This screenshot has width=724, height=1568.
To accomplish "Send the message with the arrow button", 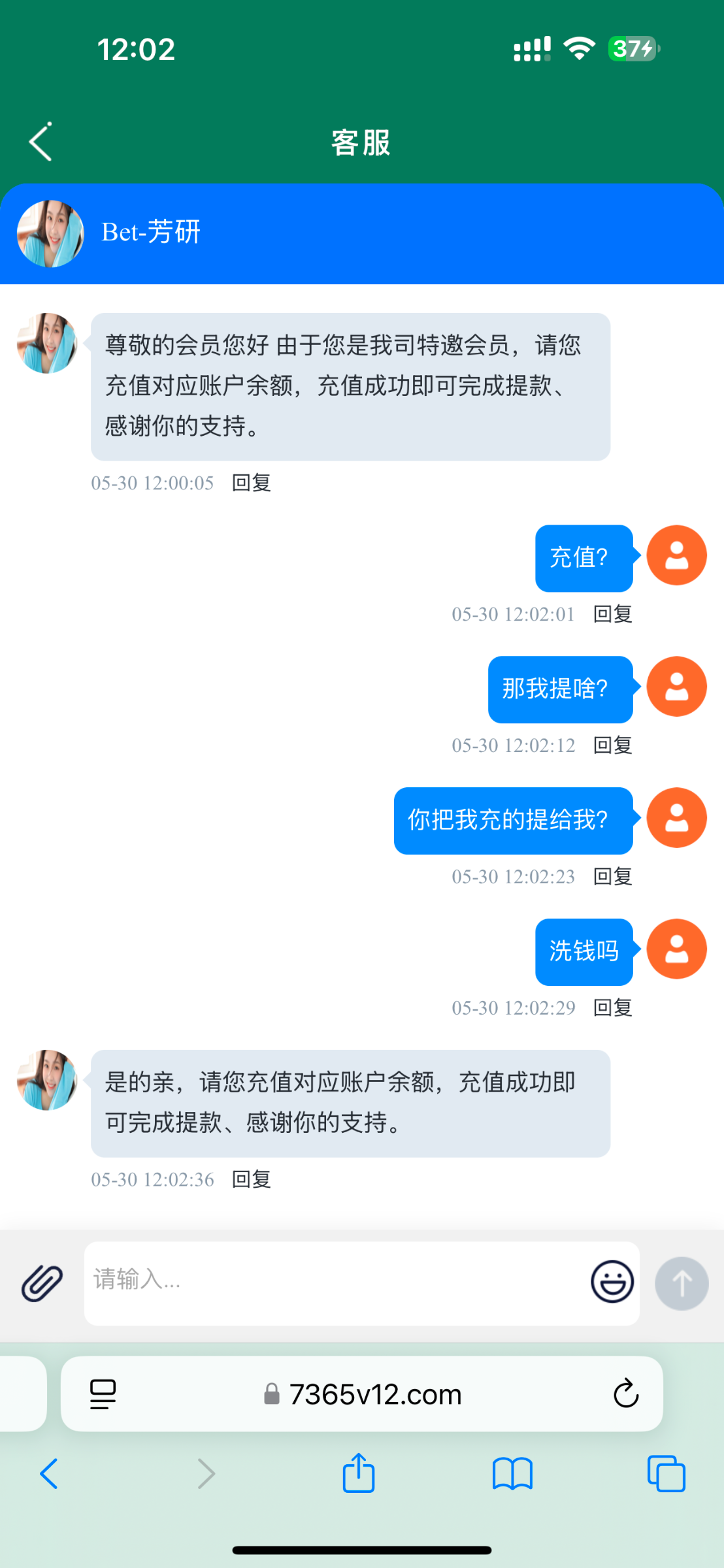I will [x=682, y=1283].
